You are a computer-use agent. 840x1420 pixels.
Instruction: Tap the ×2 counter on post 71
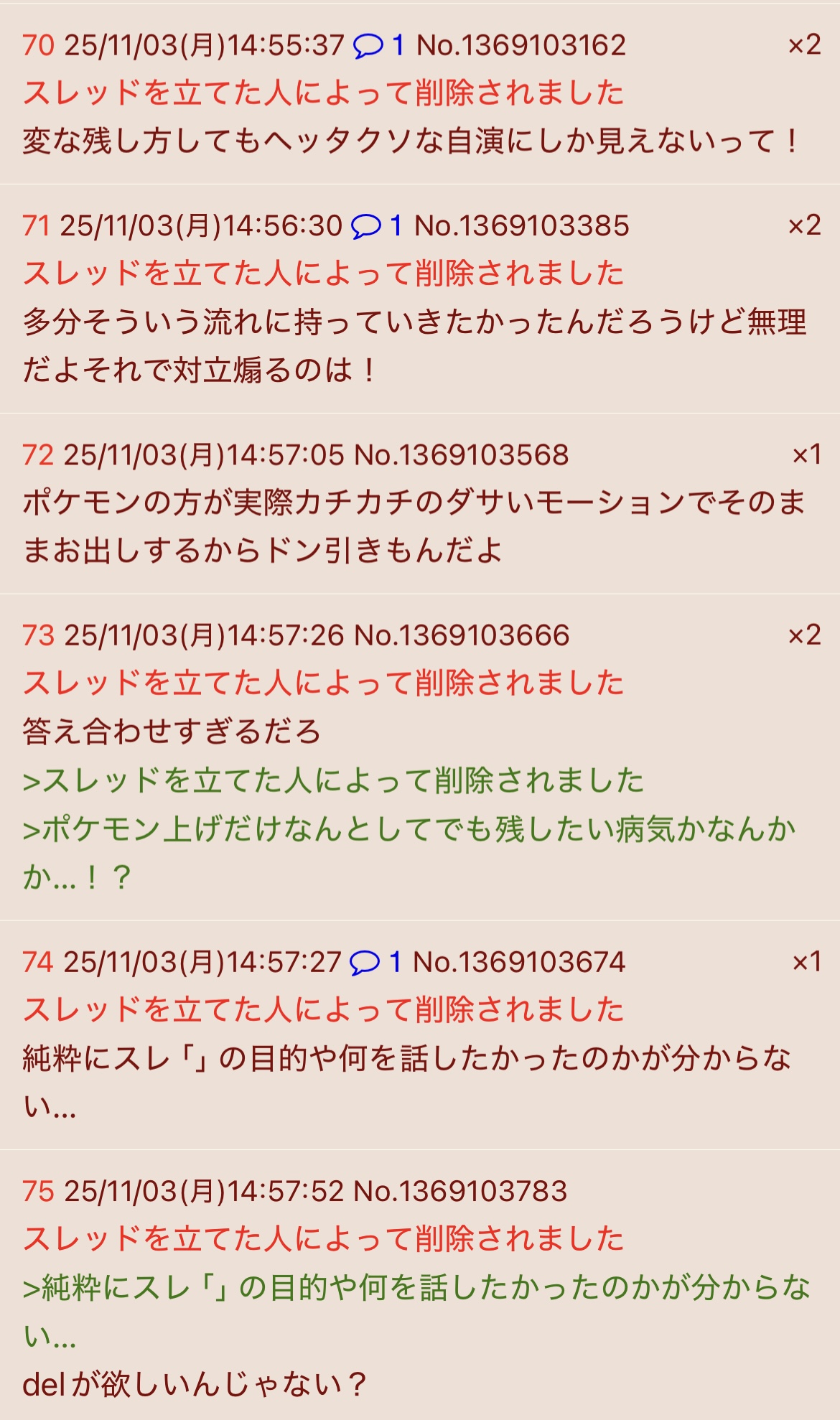pyautogui.click(x=804, y=225)
